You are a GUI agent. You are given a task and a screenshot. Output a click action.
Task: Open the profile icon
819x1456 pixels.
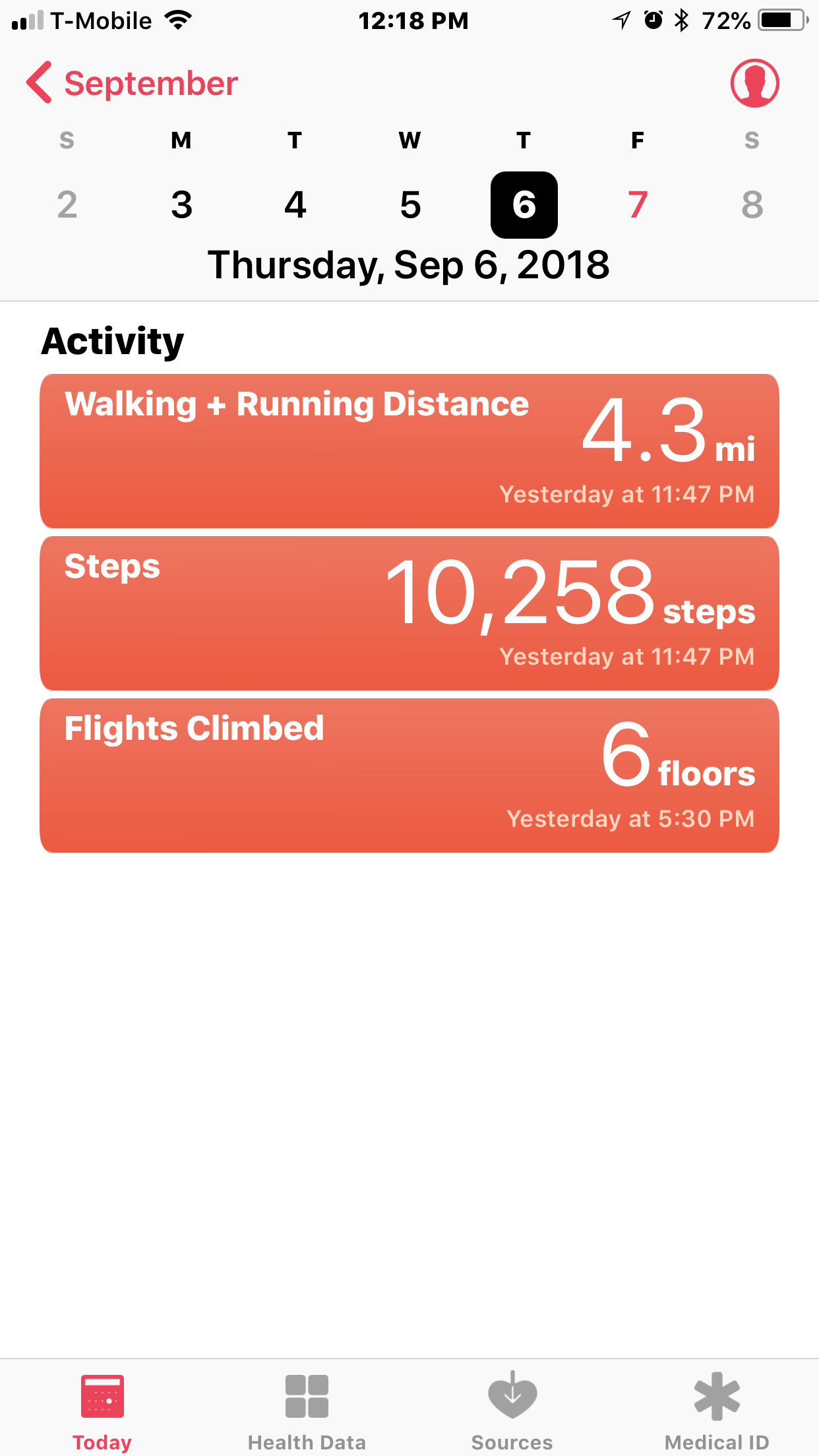[x=754, y=84]
